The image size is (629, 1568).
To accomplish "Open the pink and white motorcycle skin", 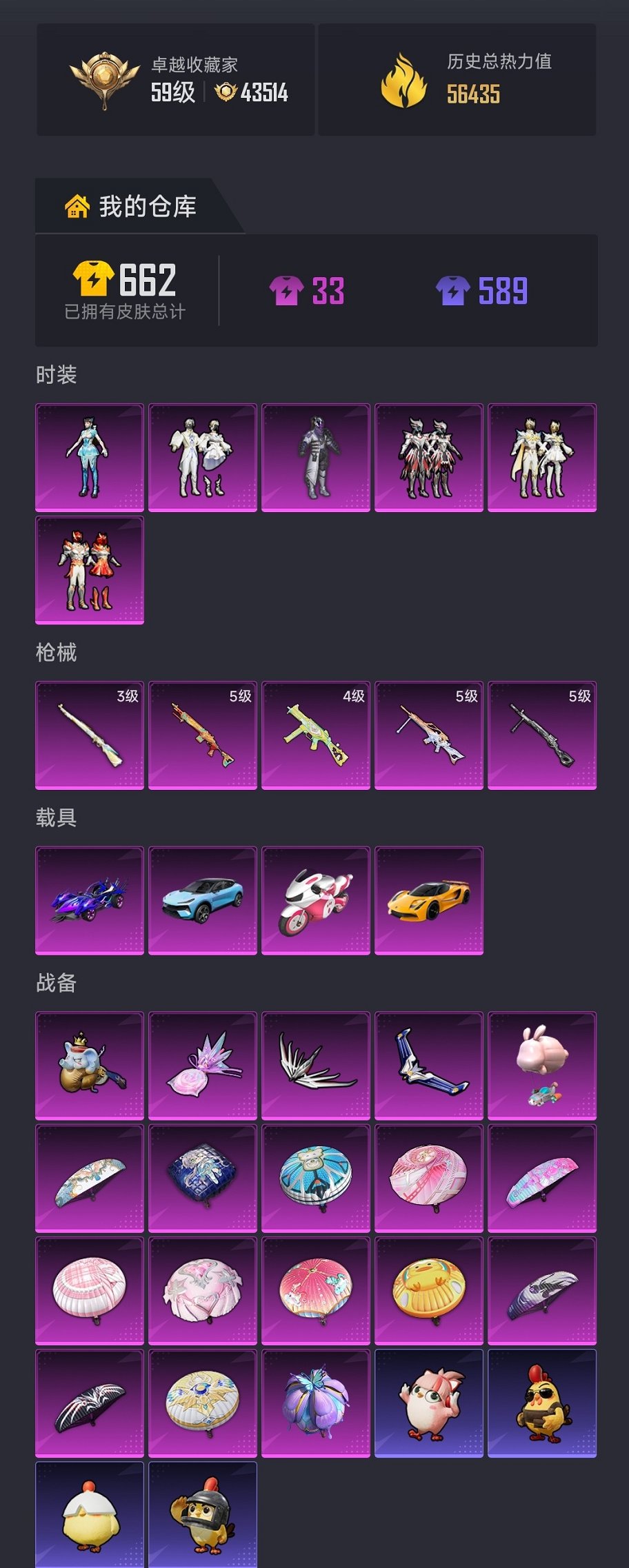I will coord(316,901).
